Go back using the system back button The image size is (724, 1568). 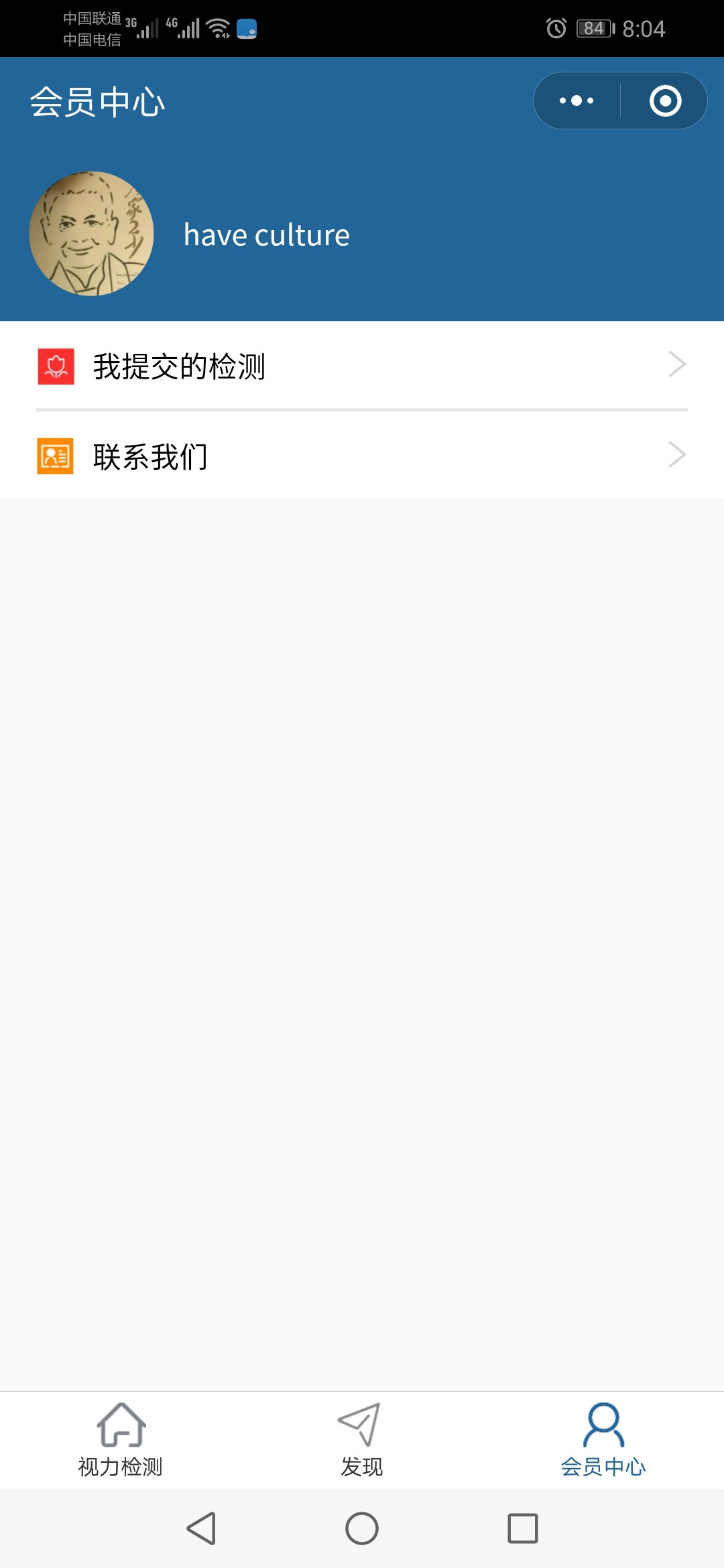pyautogui.click(x=201, y=1528)
